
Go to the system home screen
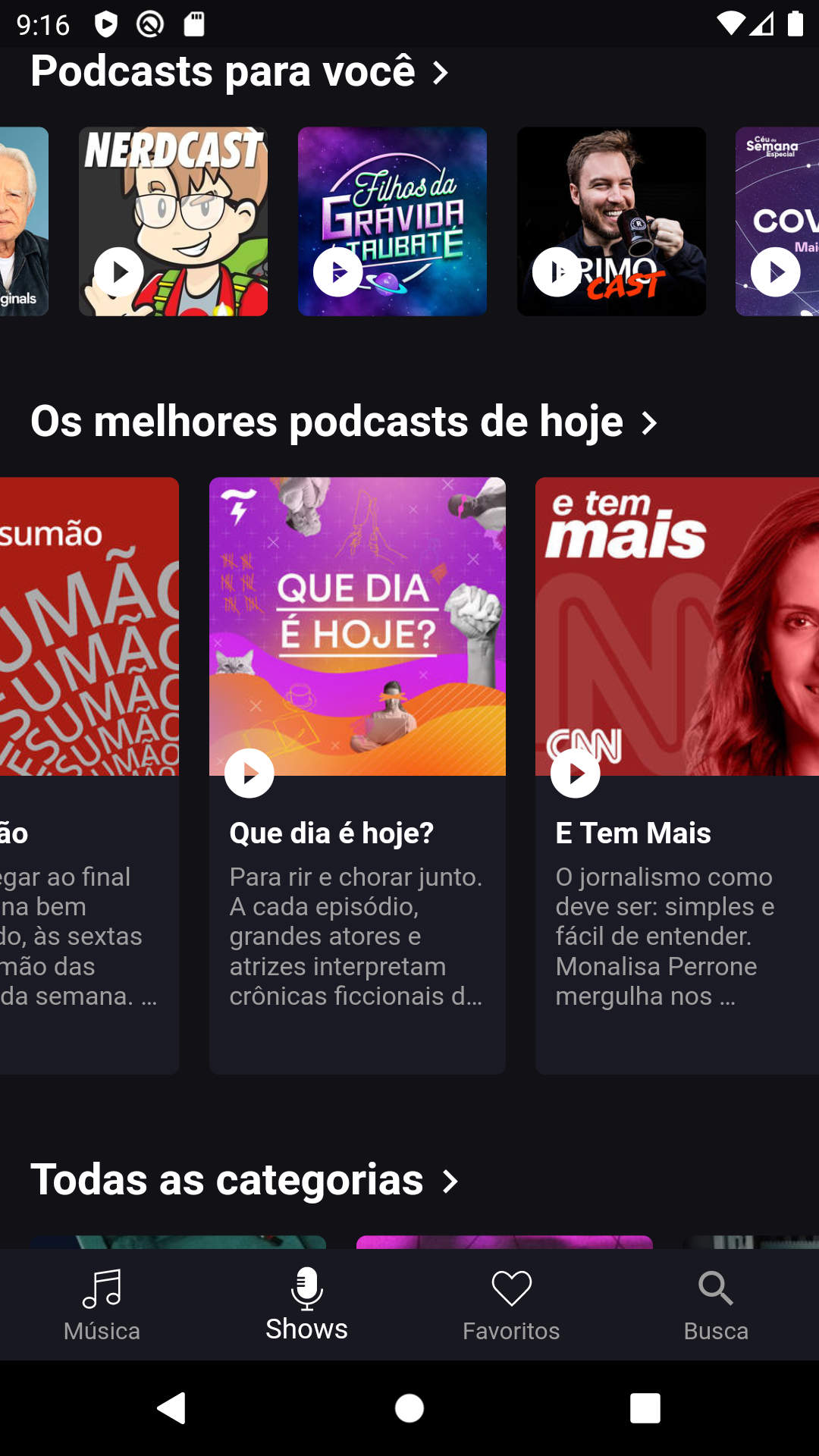click(409, 1408)
